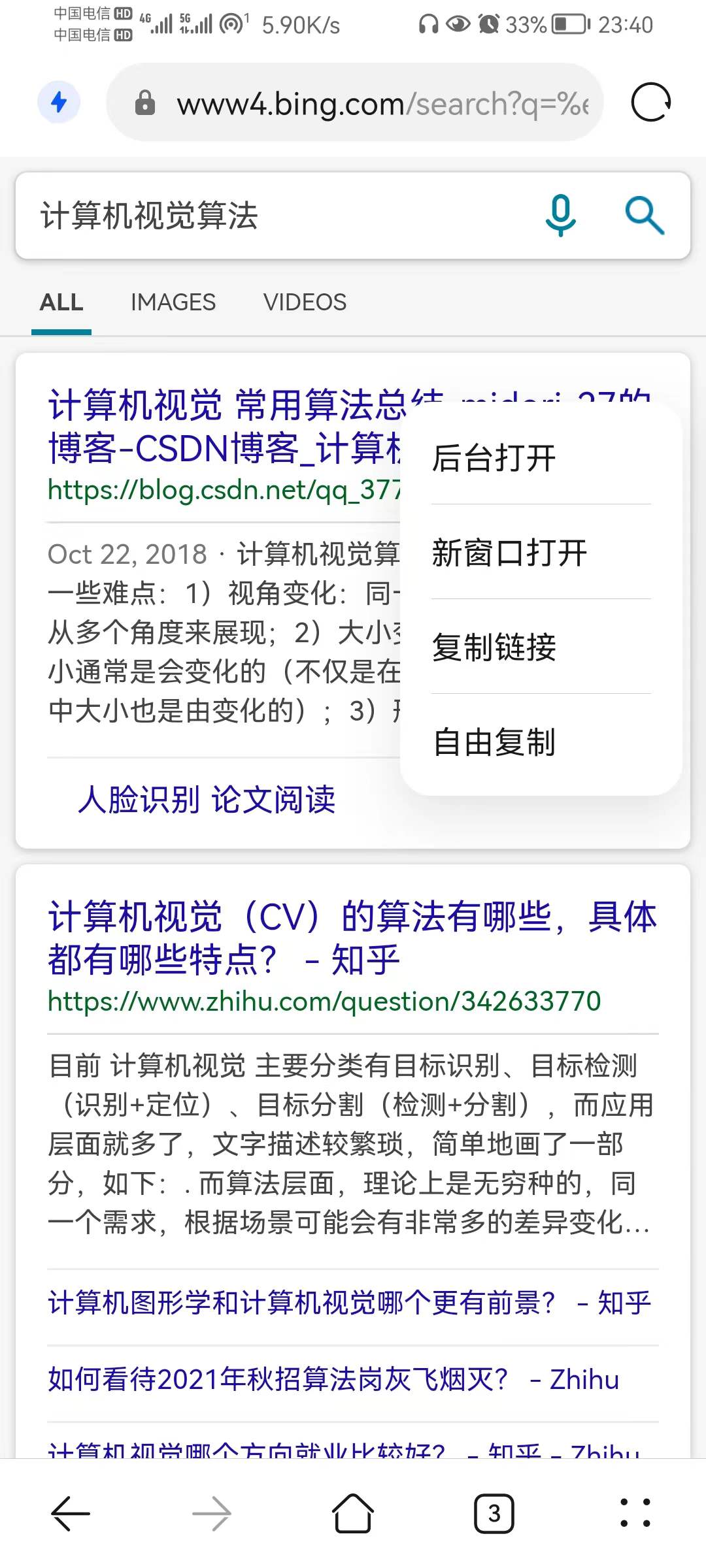Select 后台打开 from the context menu

point(494,457)
